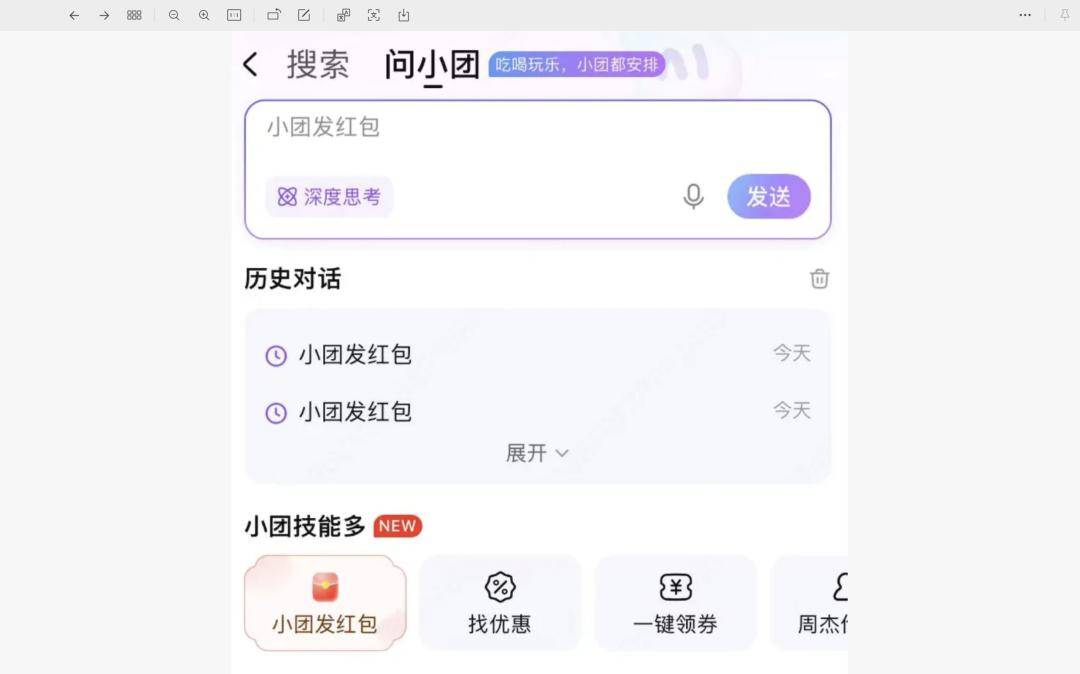Clear 历史对话 with the trash icon
The height and width of the screenshot is (674, 1080).
(x=819, y=279)
